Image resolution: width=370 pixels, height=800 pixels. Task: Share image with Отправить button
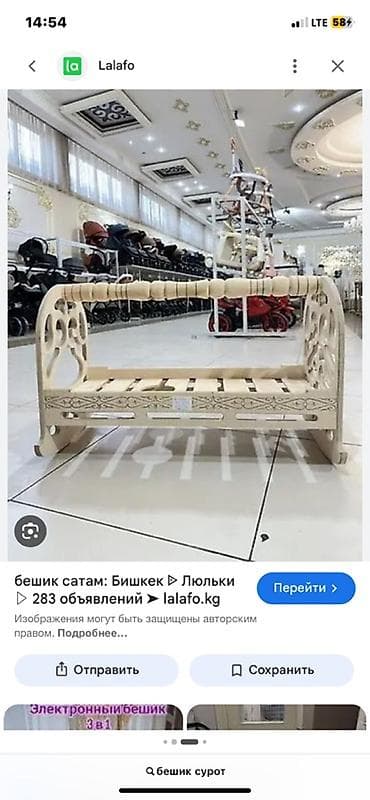click(96, 670)
